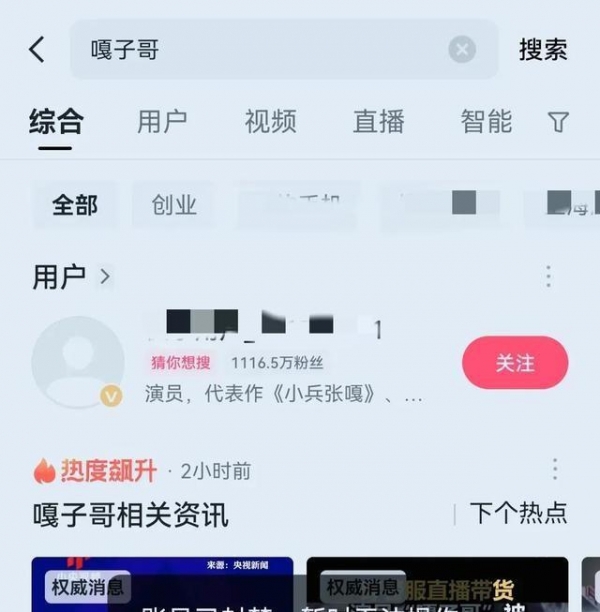
Task: Open the 央视新闻 video thumbnail
Action: point(162,584)
